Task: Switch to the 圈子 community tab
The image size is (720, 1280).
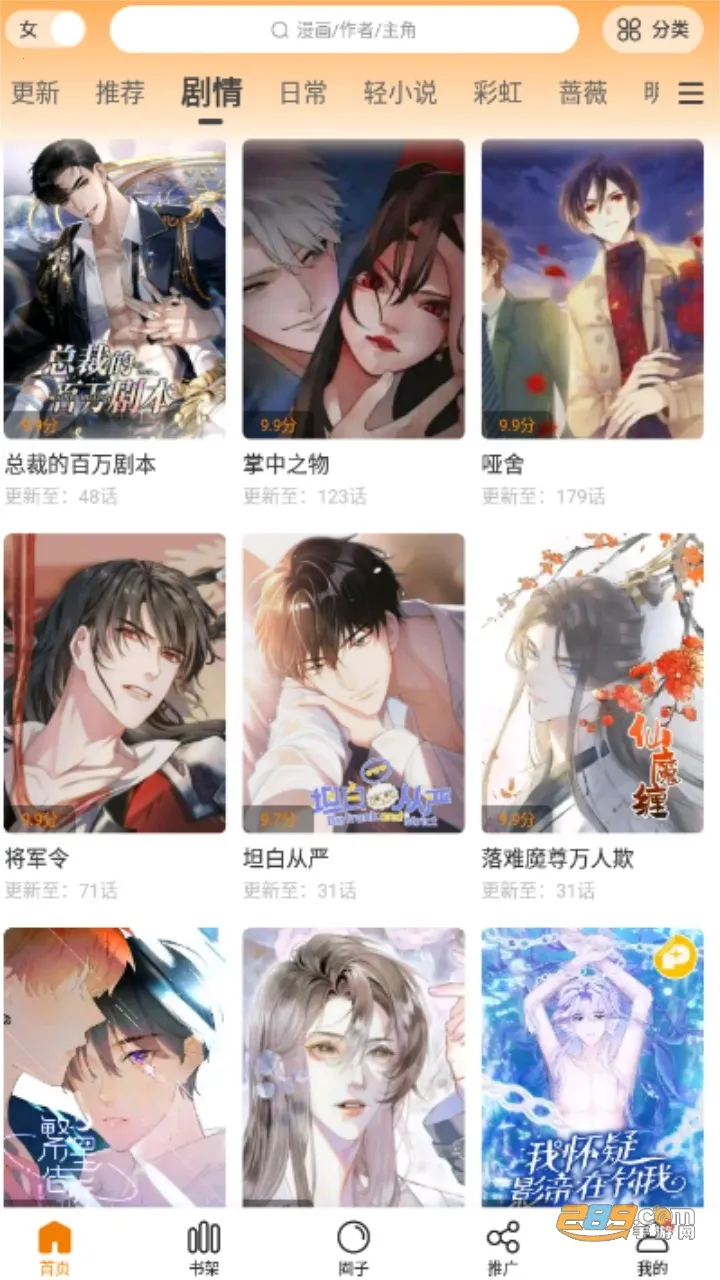Action: 353,1248
